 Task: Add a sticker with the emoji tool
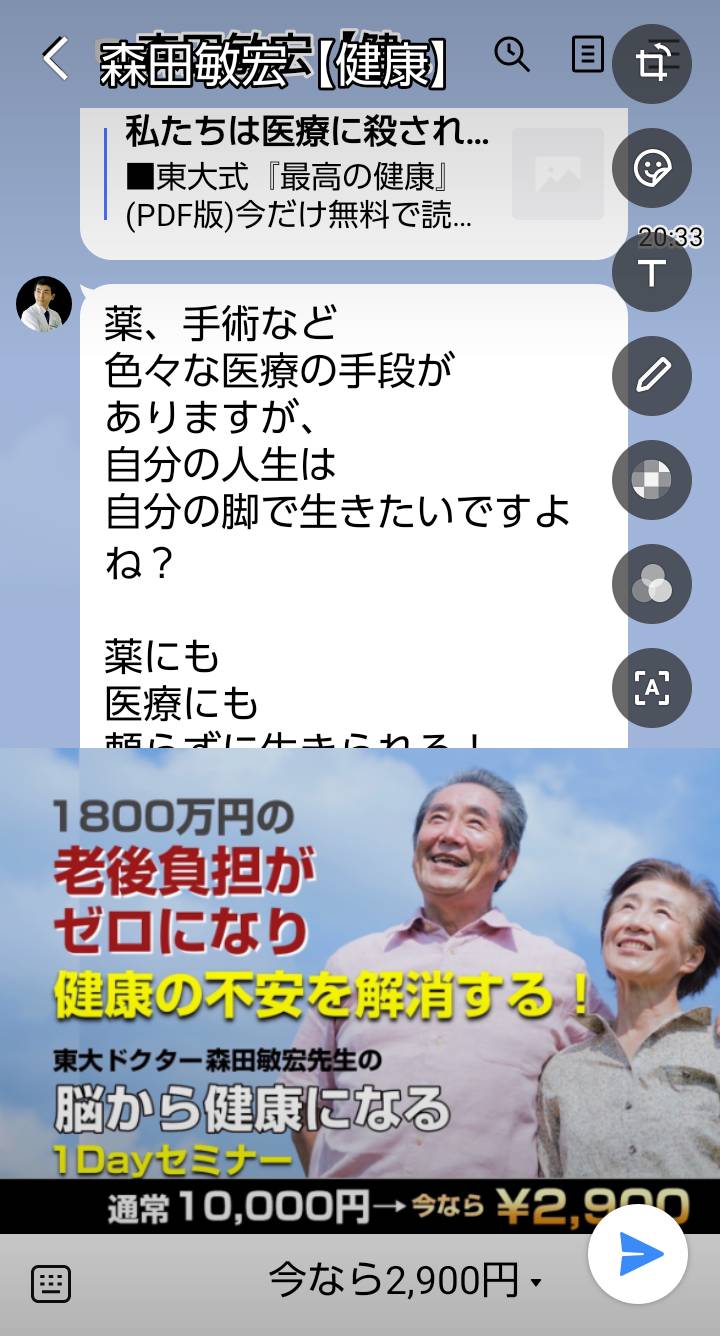coord(652,168)
